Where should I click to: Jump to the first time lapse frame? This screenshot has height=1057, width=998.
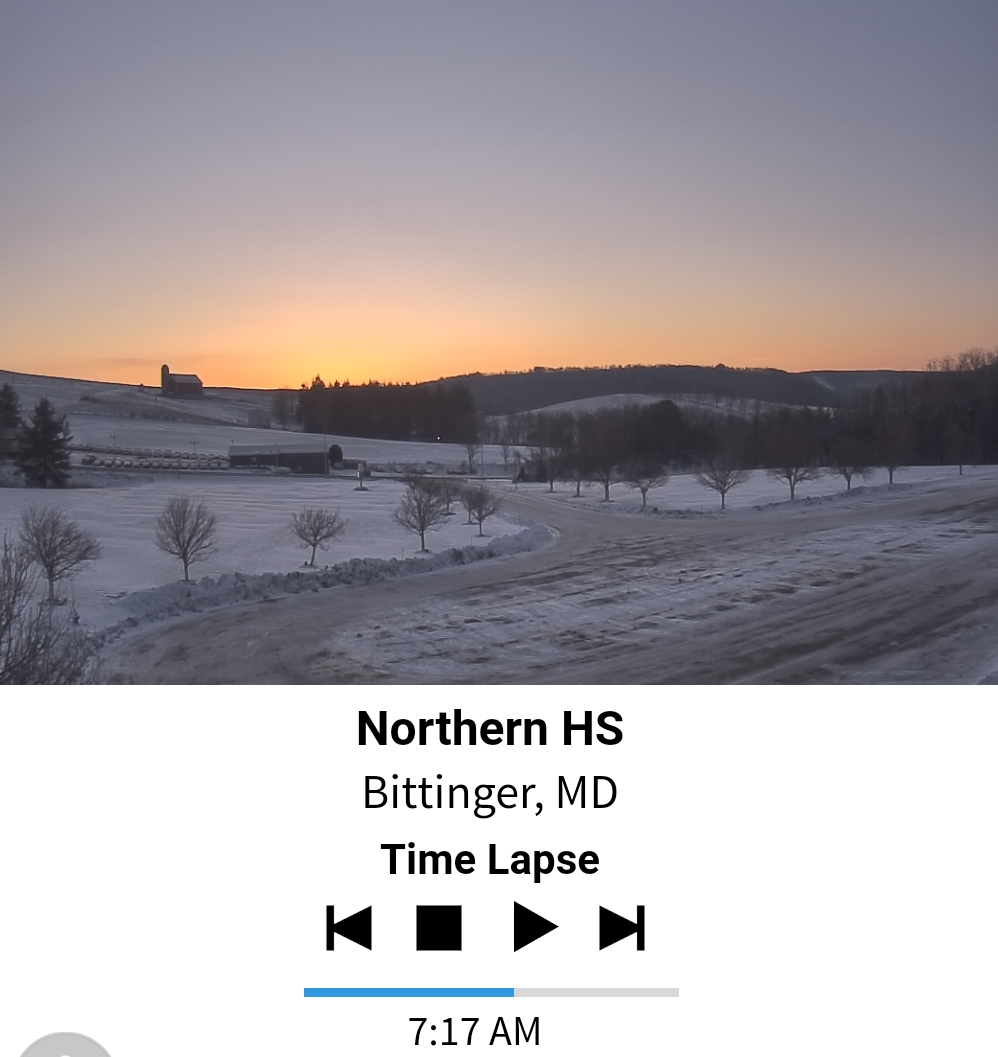pos(349,928)
